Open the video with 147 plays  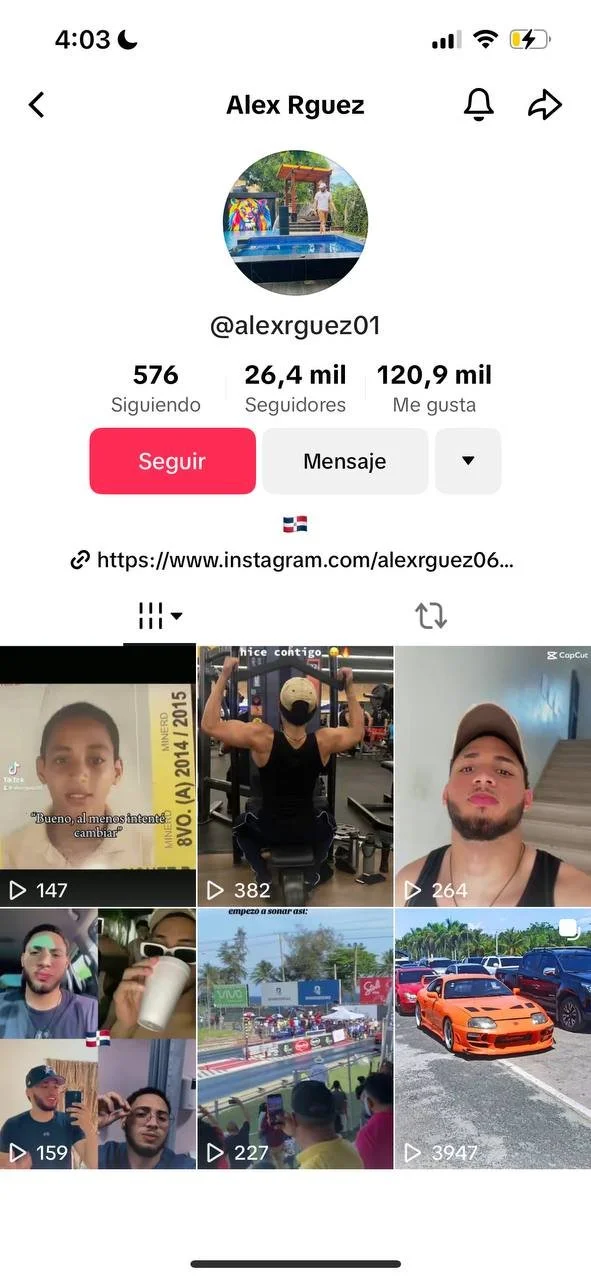[98, 776]
